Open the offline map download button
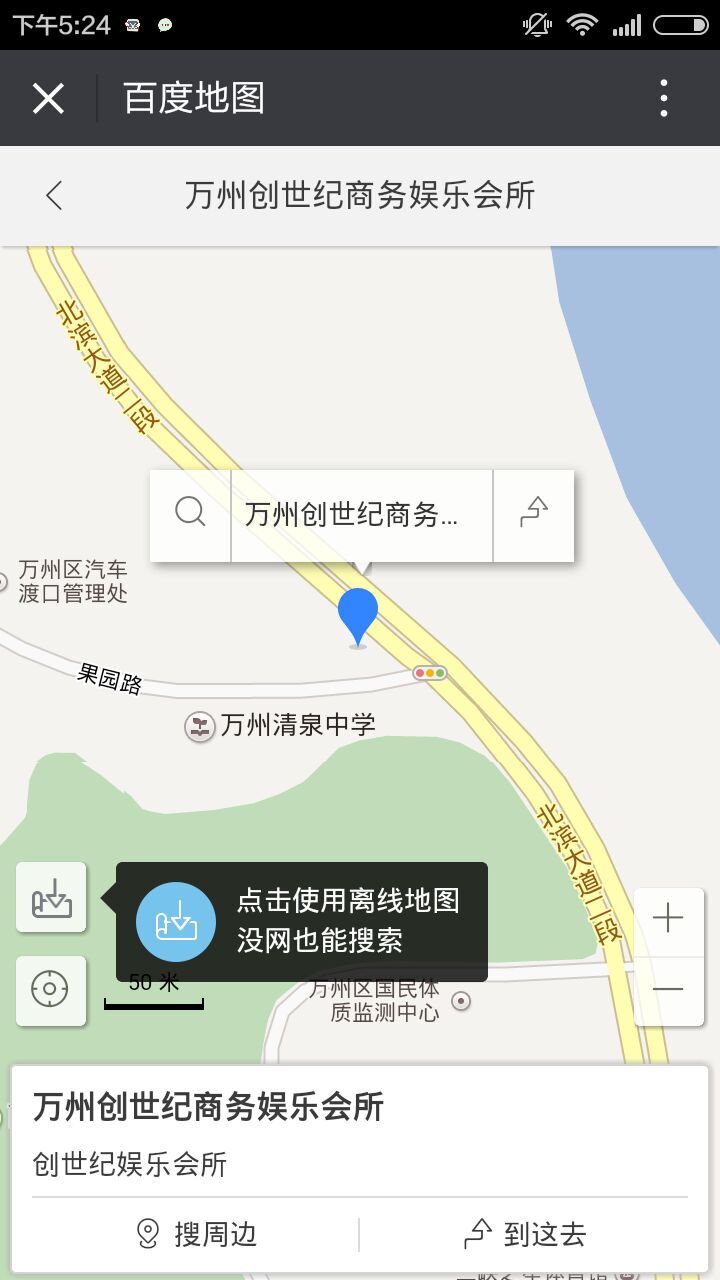 [x=51, y=897]
